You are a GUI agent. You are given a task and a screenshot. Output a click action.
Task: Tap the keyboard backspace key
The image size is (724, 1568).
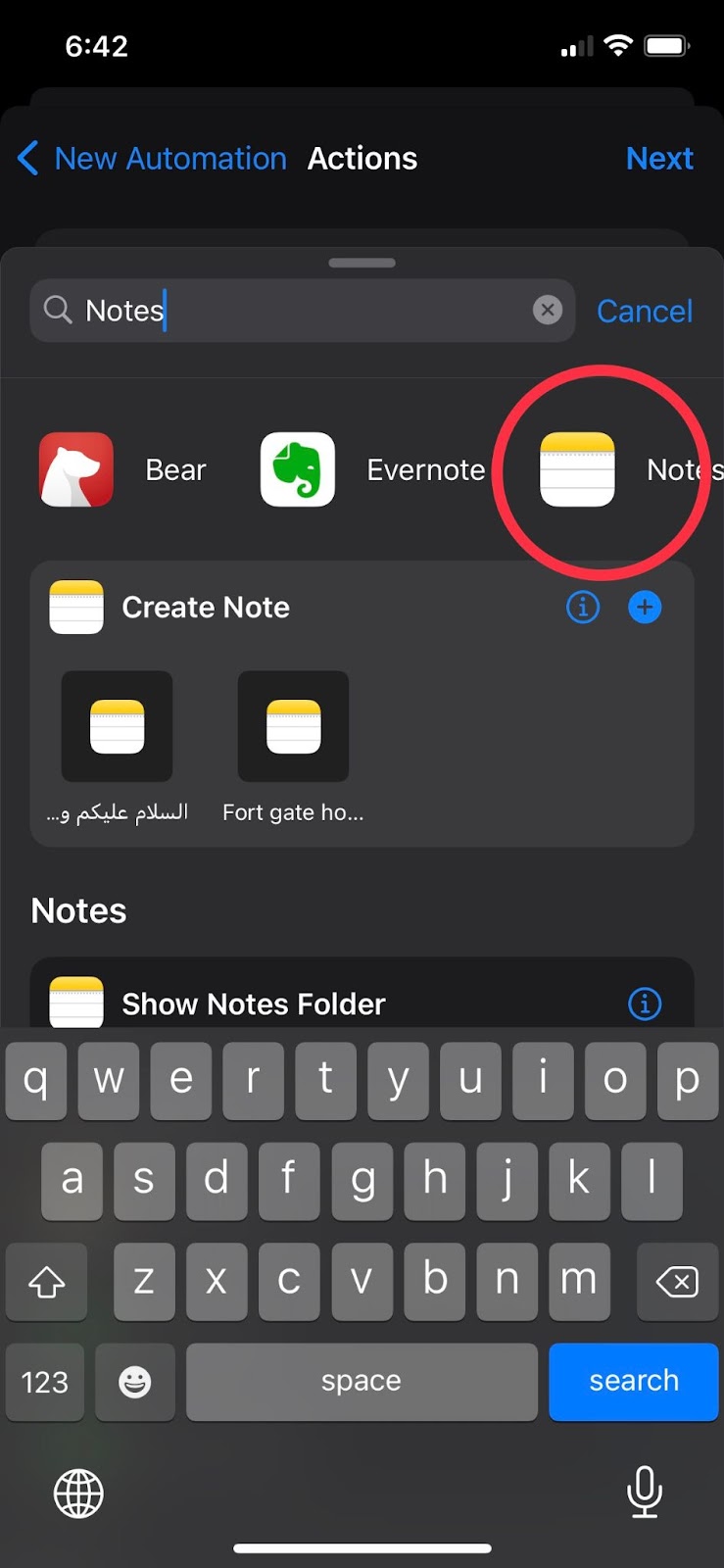tap(676, 1281)
